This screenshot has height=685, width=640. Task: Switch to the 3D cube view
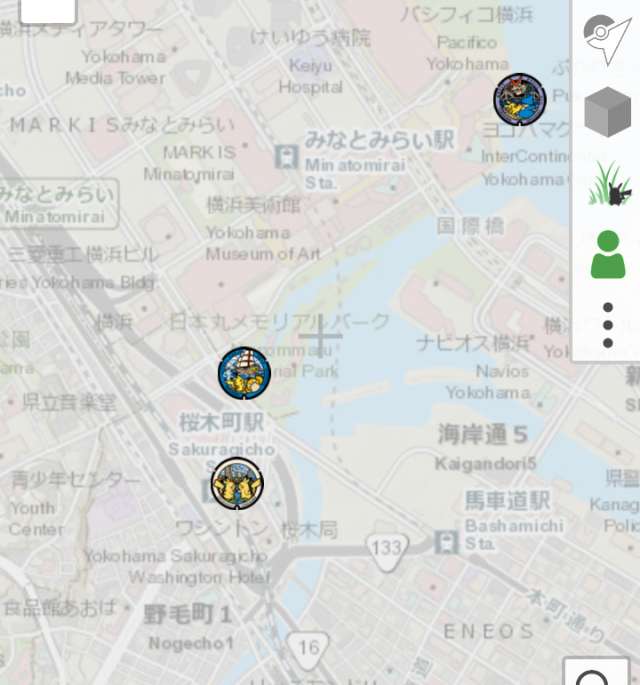pyautogui.click(x=607, y=111)
